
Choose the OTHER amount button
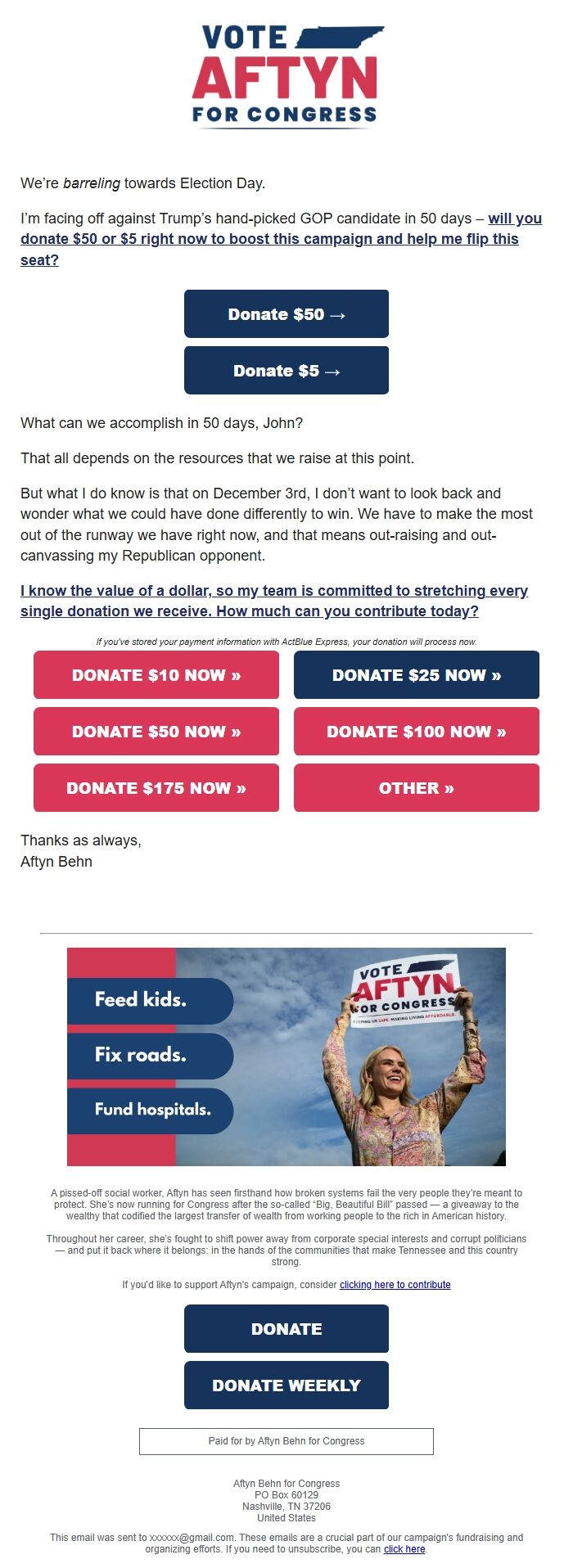pos(417,788)
